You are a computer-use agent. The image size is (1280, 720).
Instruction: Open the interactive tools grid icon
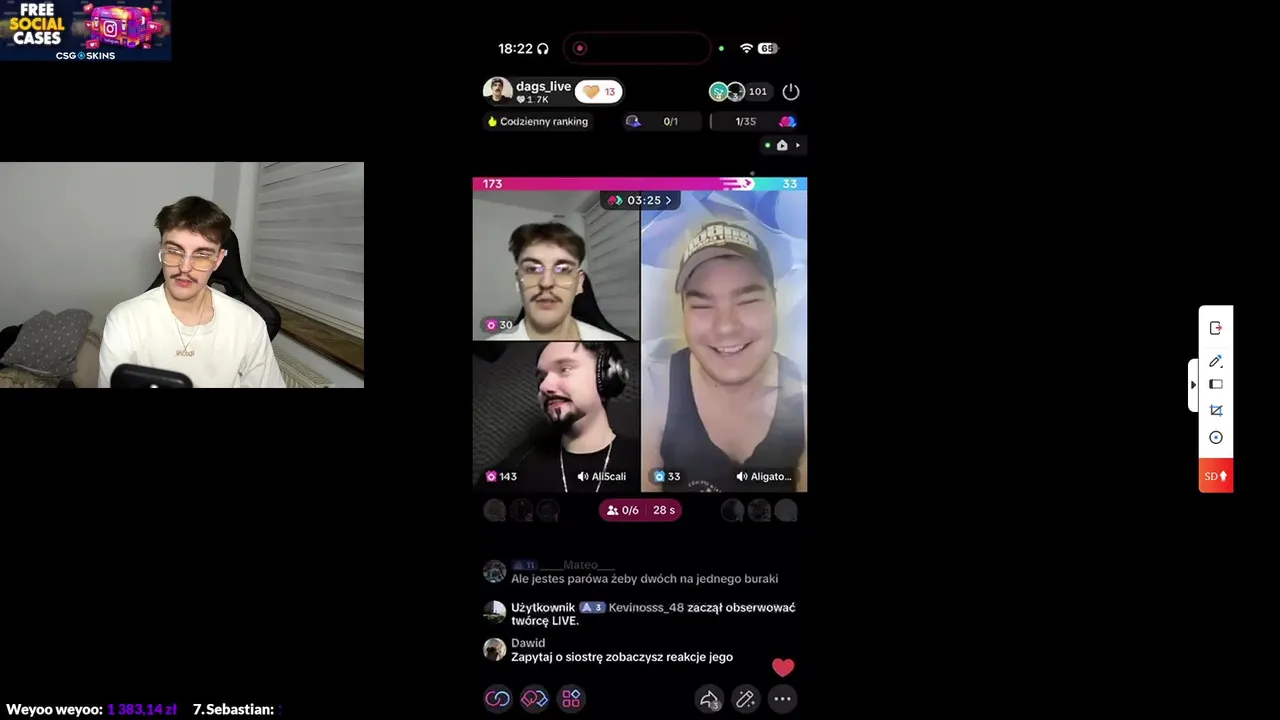[x=571, y=699]
